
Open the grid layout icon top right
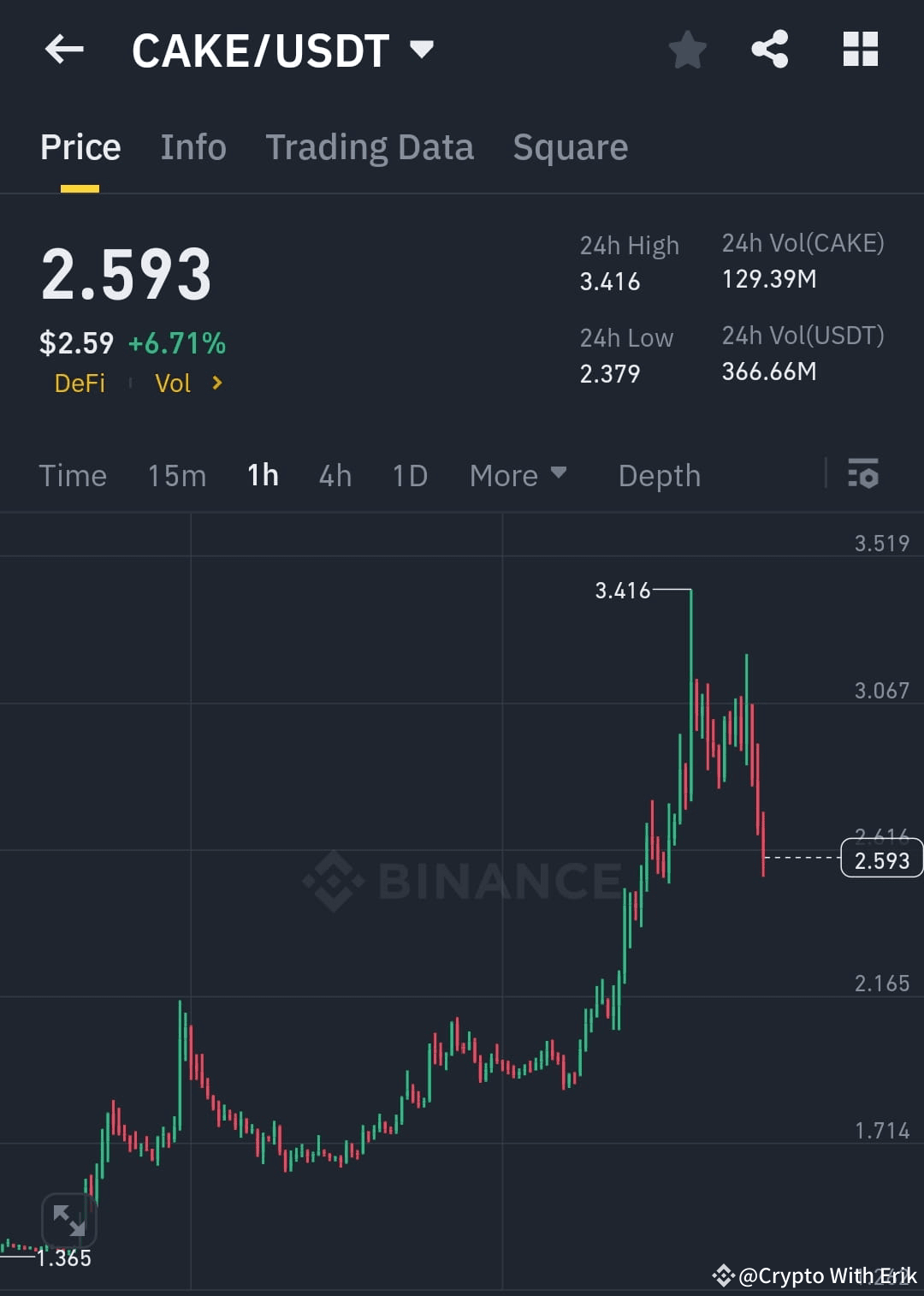[860, 50]
